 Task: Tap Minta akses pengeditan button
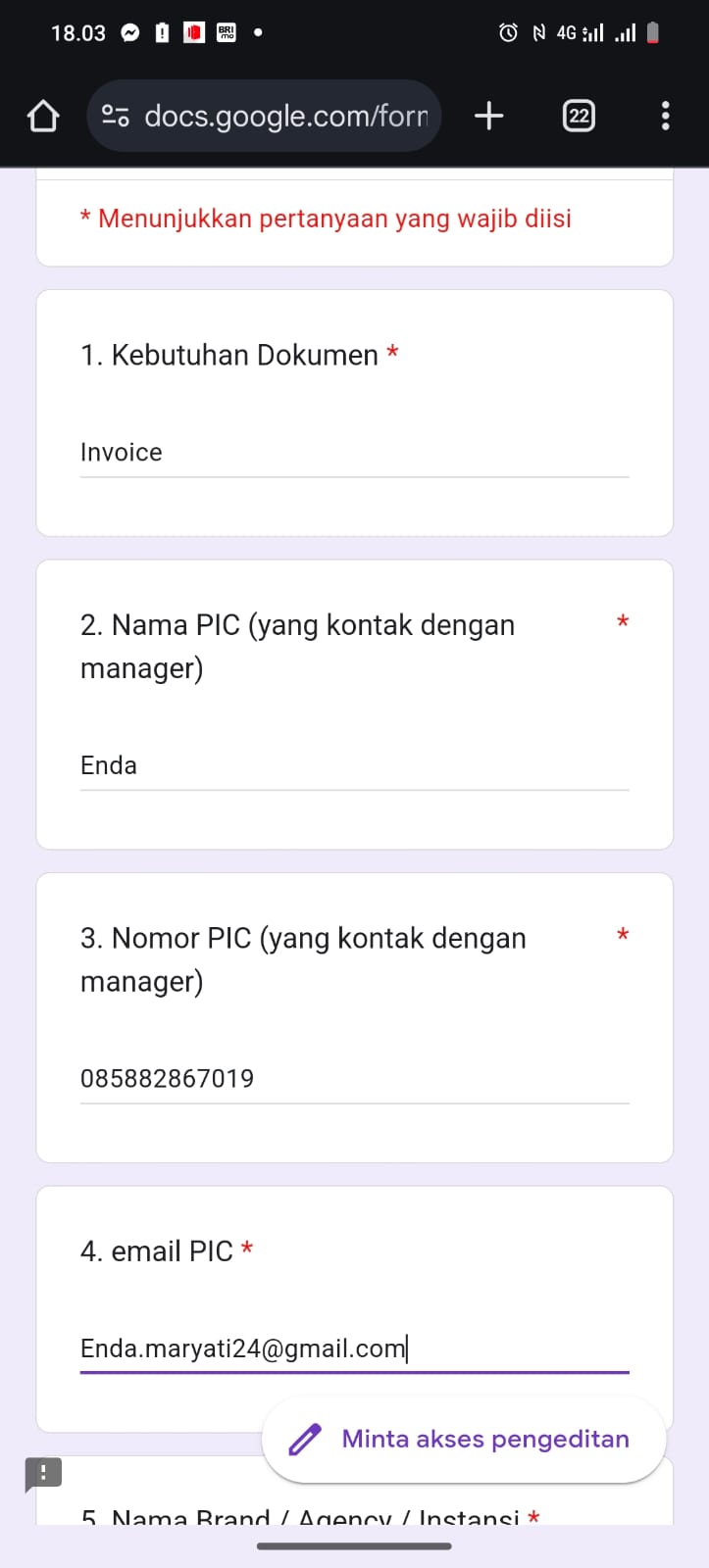(x=464, y=1439)
